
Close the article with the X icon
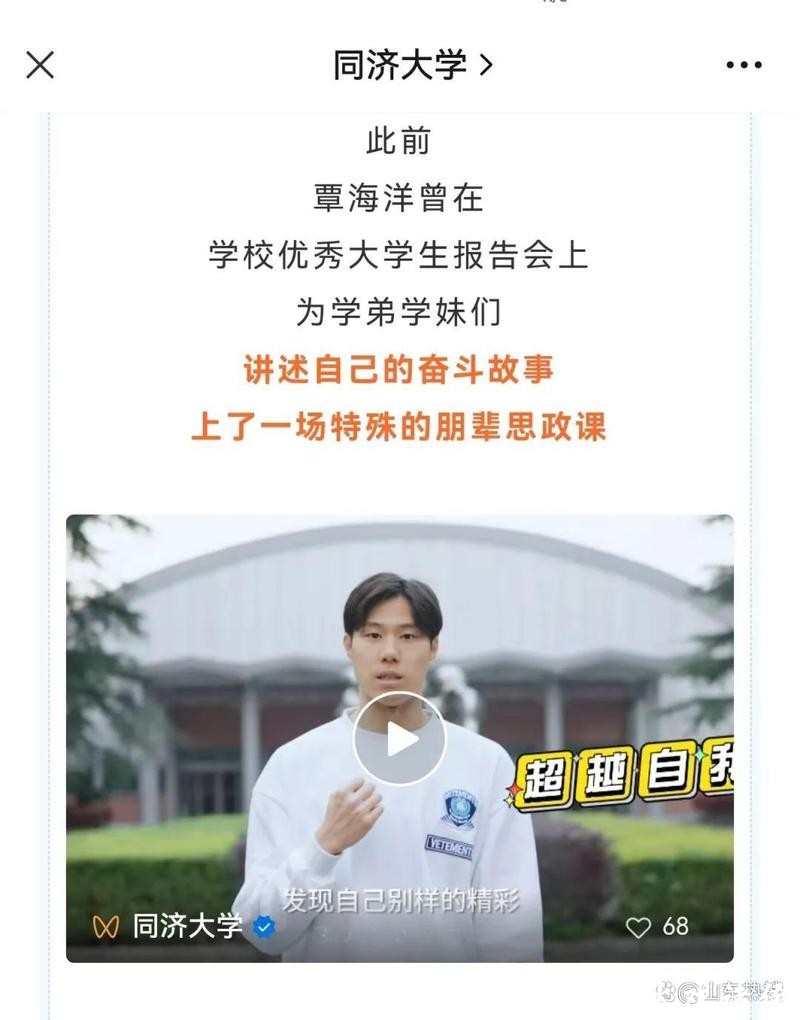point(40,66)
